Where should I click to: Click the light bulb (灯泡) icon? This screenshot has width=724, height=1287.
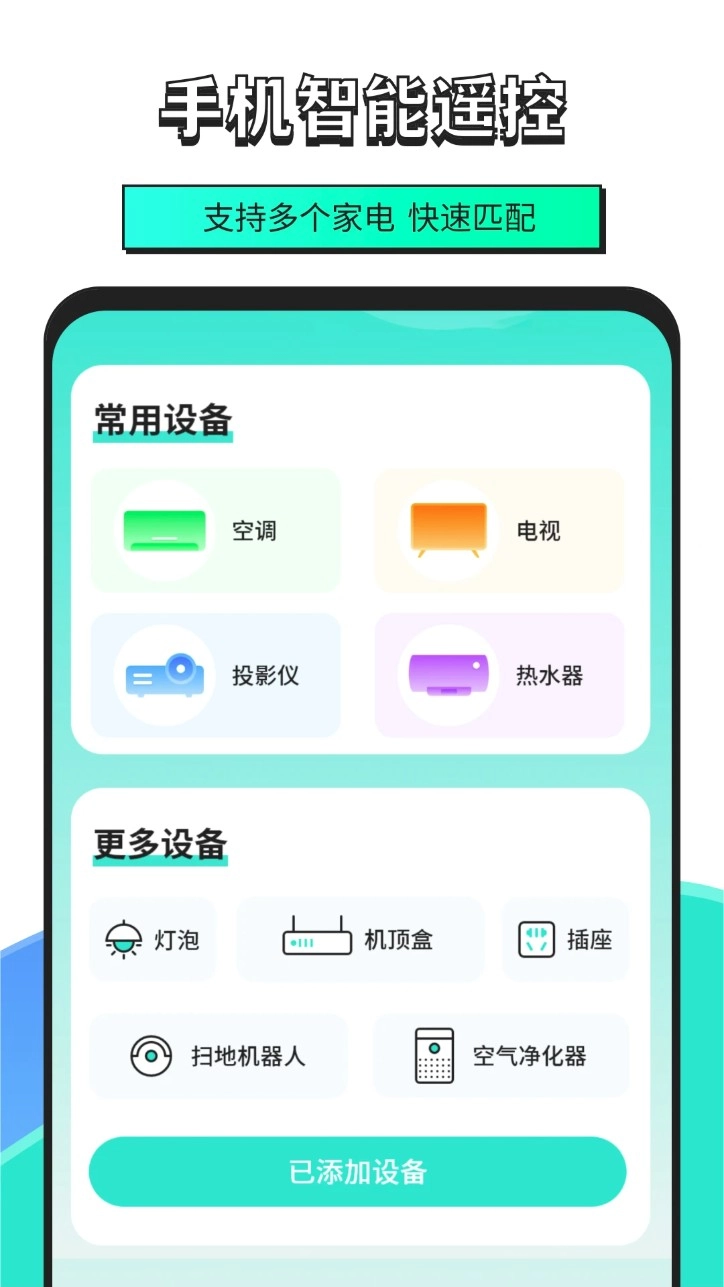click(x=123, y=939)
